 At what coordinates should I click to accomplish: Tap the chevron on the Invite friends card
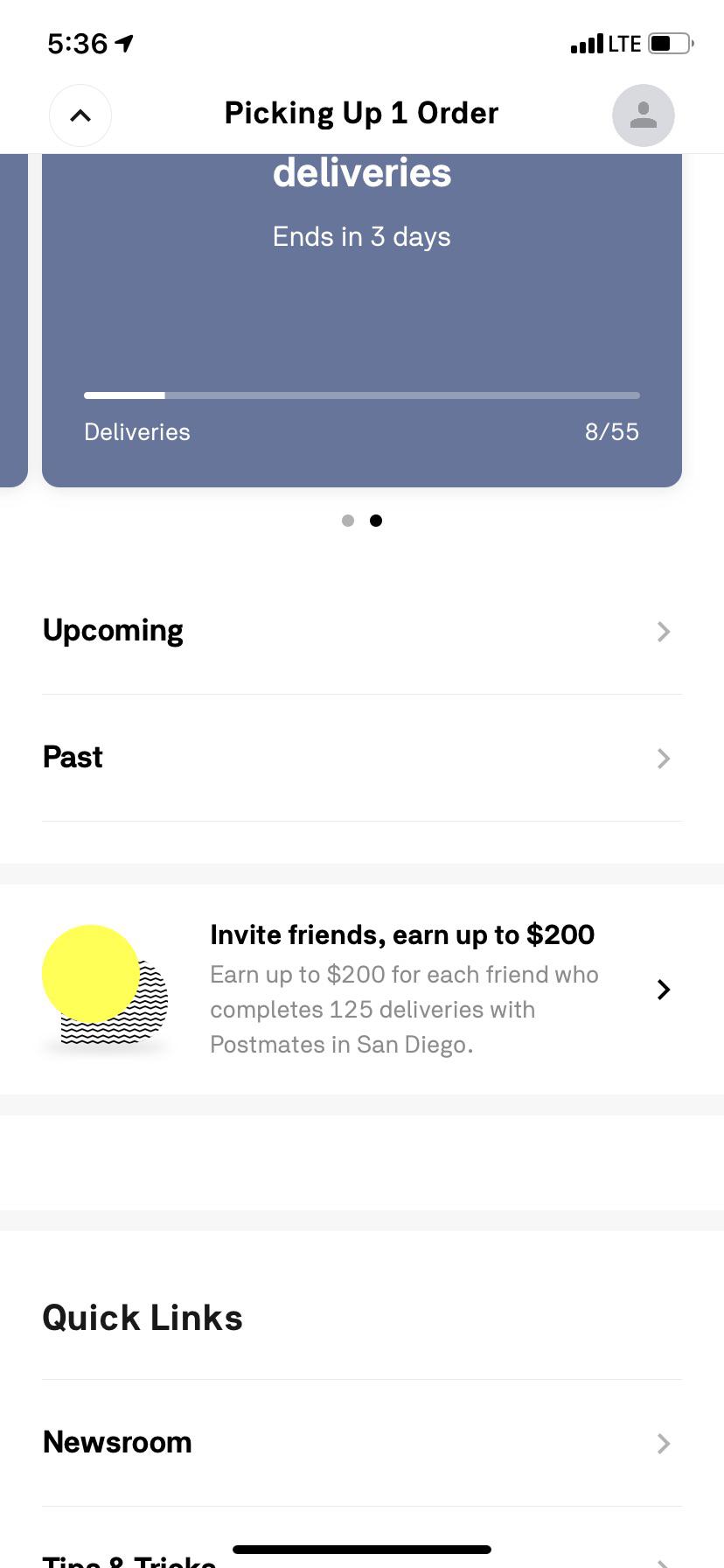click(665, 990)
